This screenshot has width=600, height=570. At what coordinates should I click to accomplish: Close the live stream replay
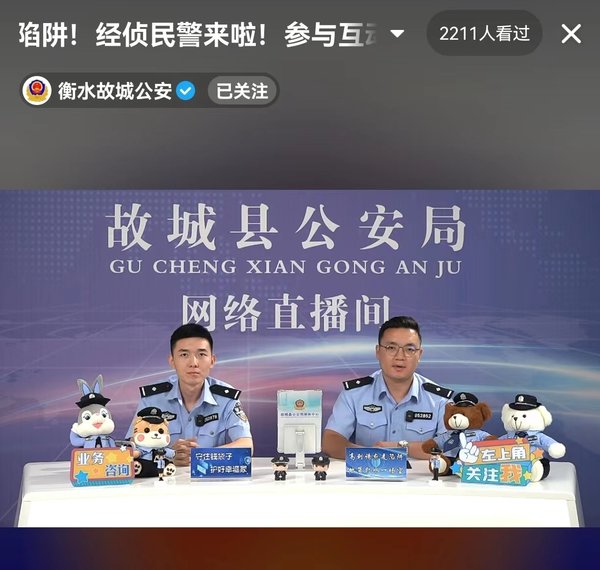click(x=571, y=34)
